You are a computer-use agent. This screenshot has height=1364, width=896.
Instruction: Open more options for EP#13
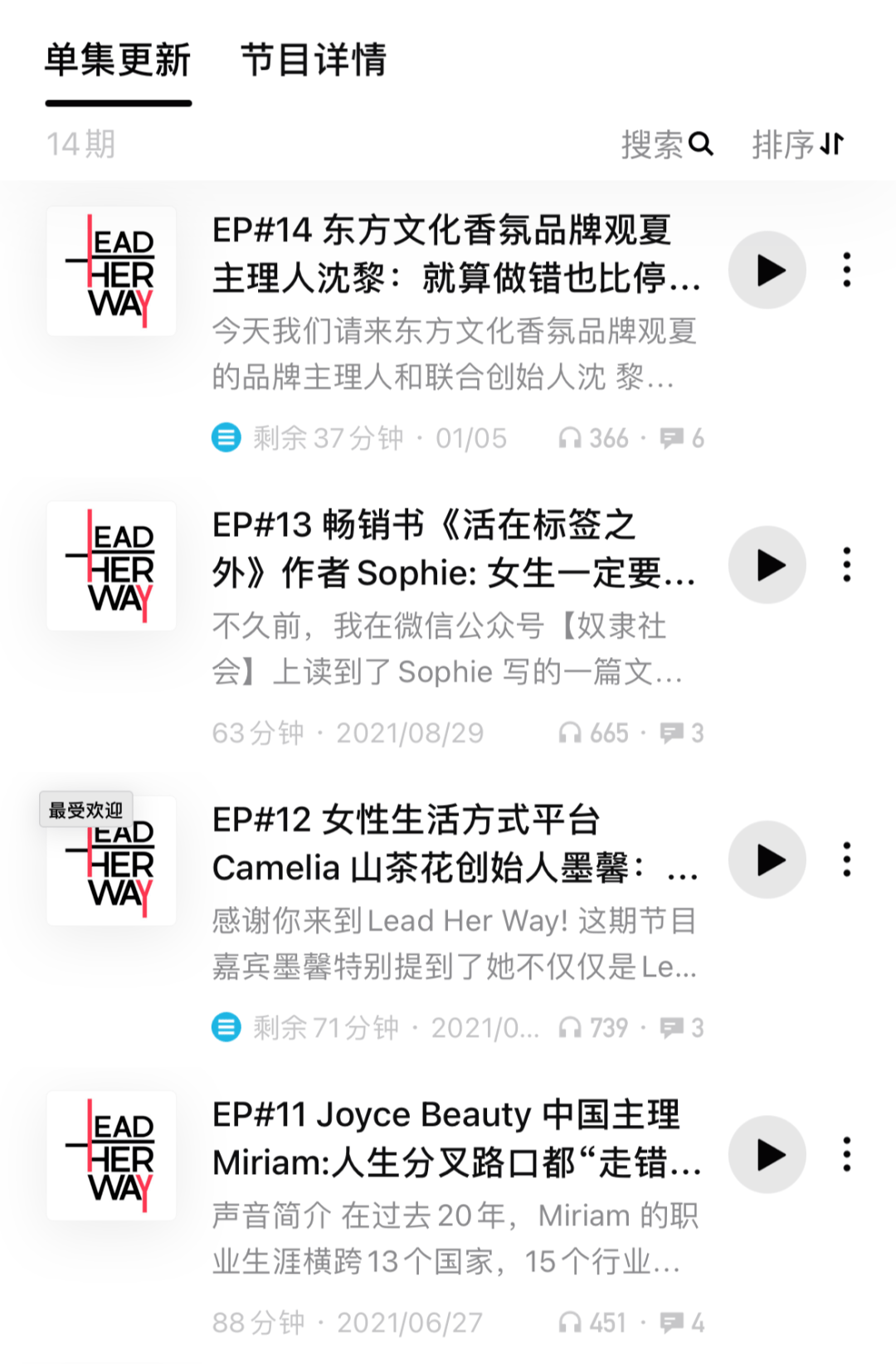[845, 565]
